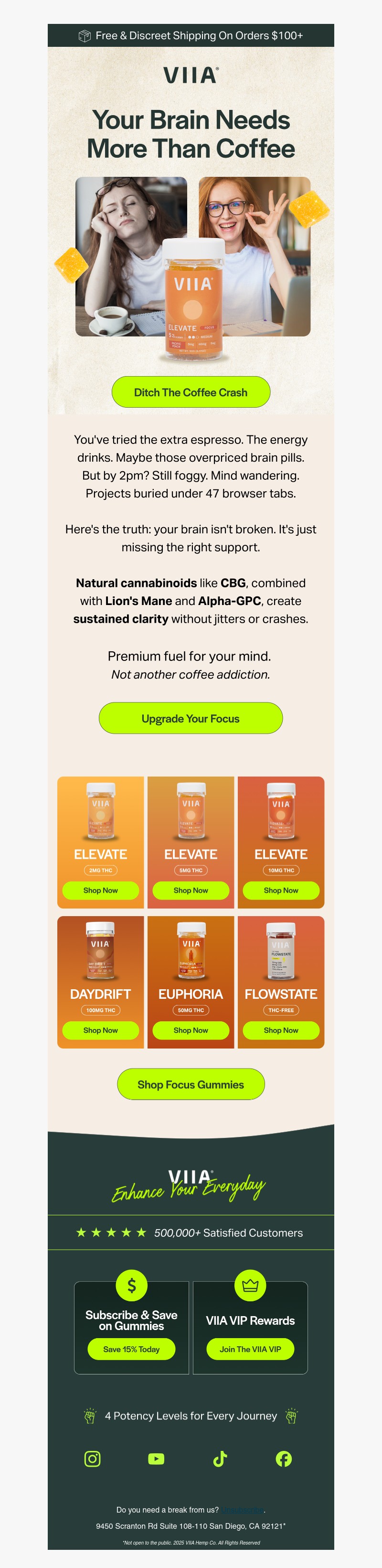Shop Now for Elevate 10MG THC

(x=280, y=890)
